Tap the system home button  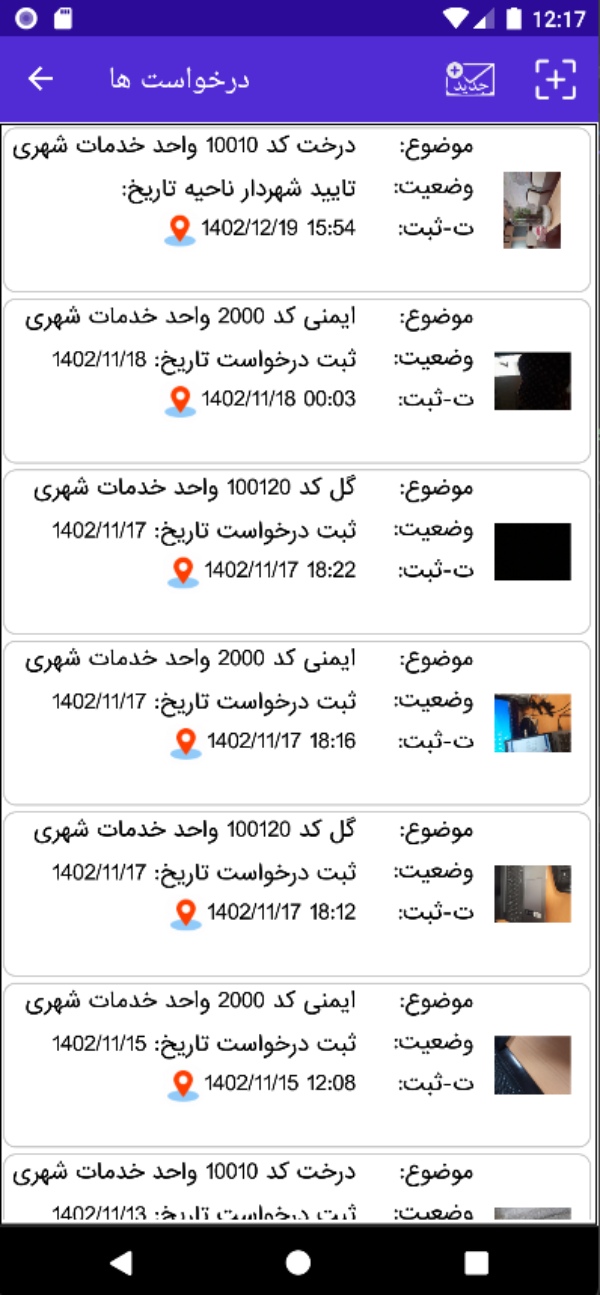pos(298,1262)
